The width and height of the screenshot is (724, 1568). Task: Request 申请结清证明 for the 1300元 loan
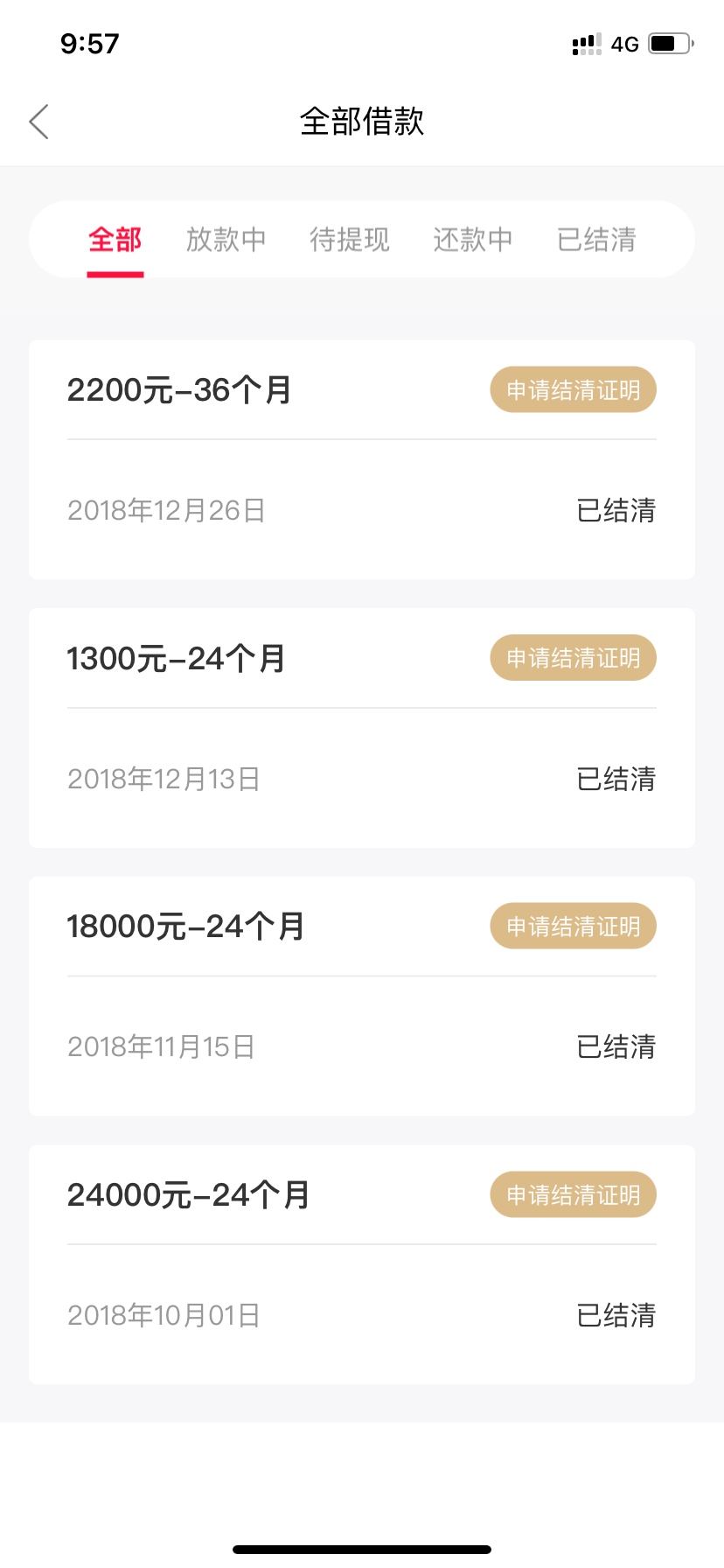[574, 658]
